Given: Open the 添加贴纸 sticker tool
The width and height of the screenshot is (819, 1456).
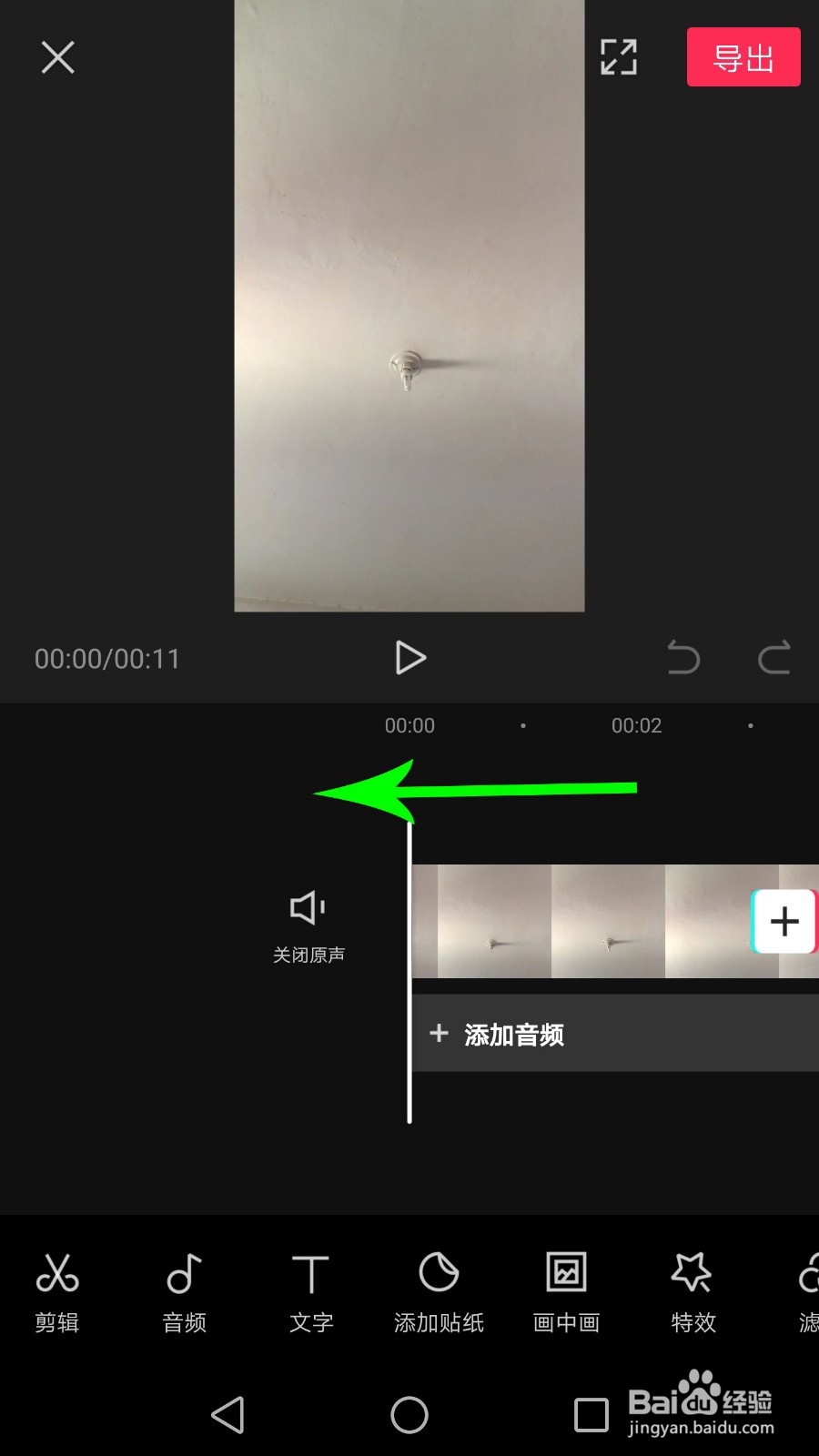Looking at the screenshot, I should [439, 1292].
